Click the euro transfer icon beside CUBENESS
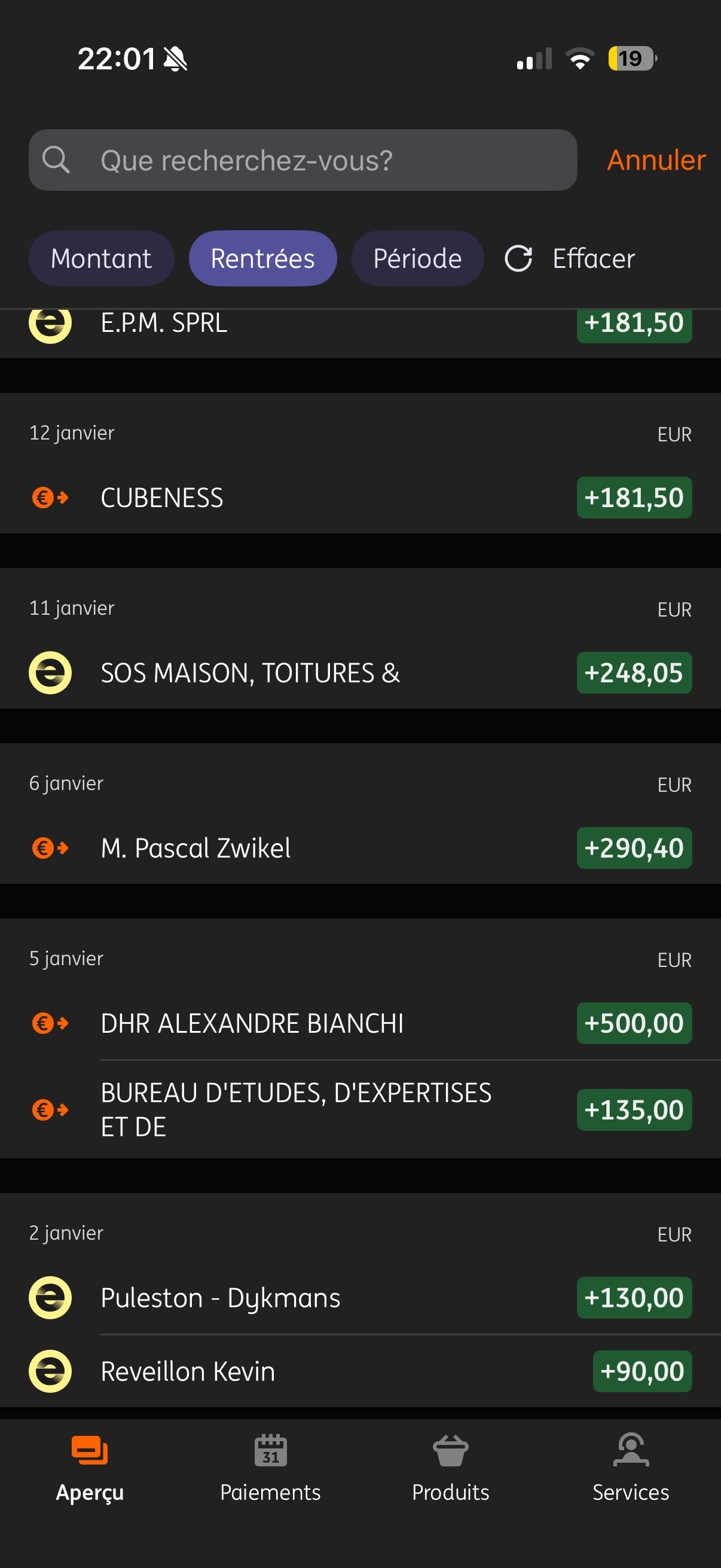 [x=49, y=498]
